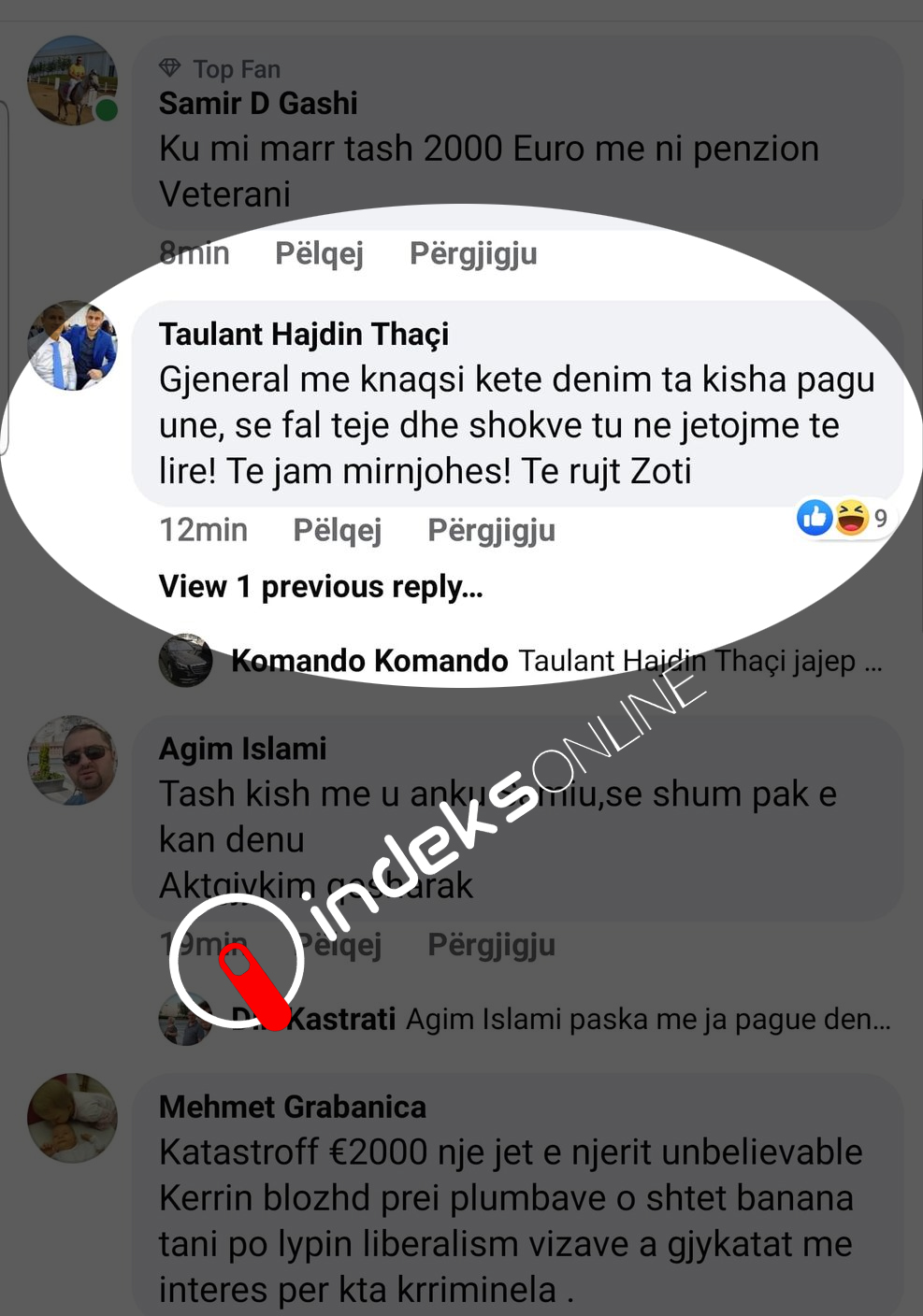Open Samir D Gashi's profile picture
This screenshot has height=1316, width=923.
coord(72,81)
